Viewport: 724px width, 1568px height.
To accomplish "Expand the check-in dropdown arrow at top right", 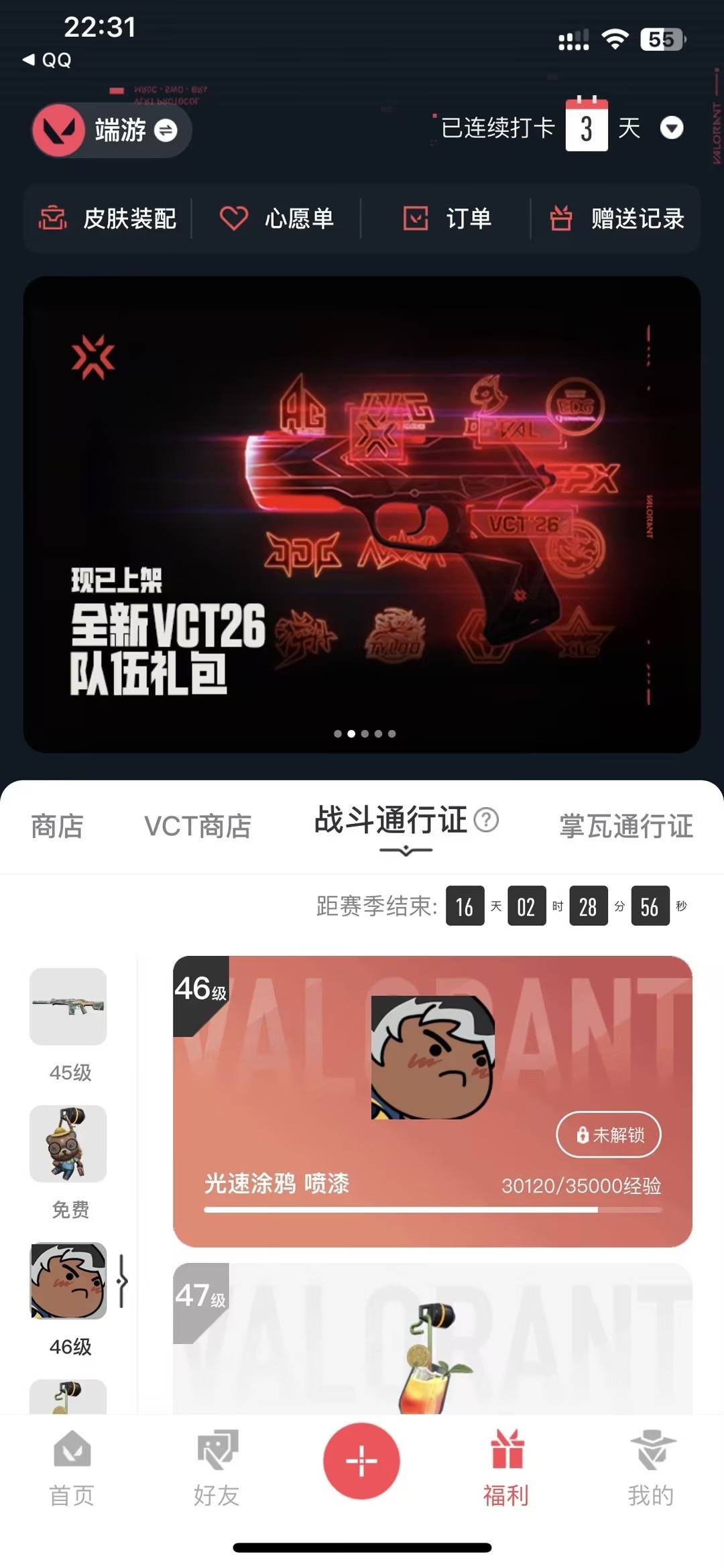I will [x=672, y=128].
